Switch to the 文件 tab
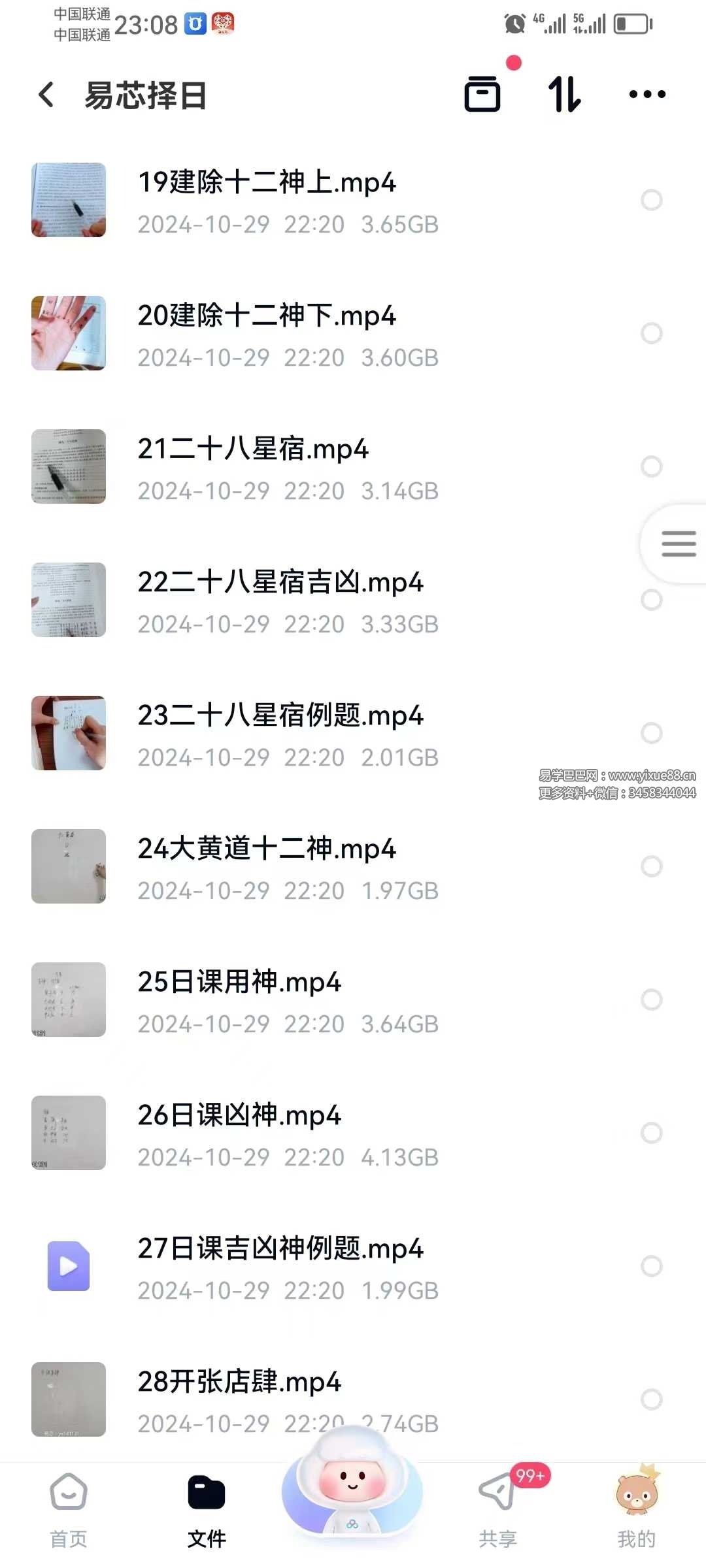Image resolution: width=706 pixels, height=1568 pixels. tap(207, 1511)
